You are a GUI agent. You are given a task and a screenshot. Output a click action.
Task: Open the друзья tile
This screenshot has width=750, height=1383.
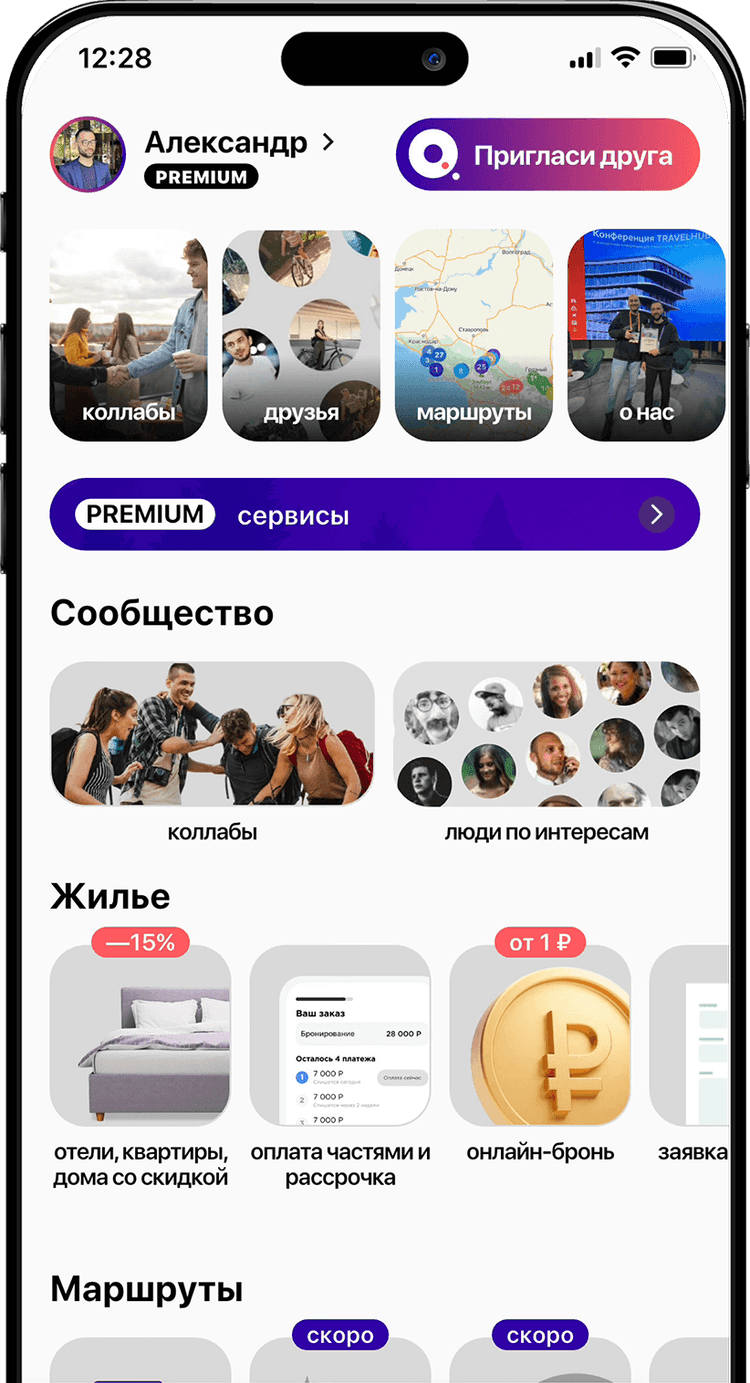(x=301, y=335)
